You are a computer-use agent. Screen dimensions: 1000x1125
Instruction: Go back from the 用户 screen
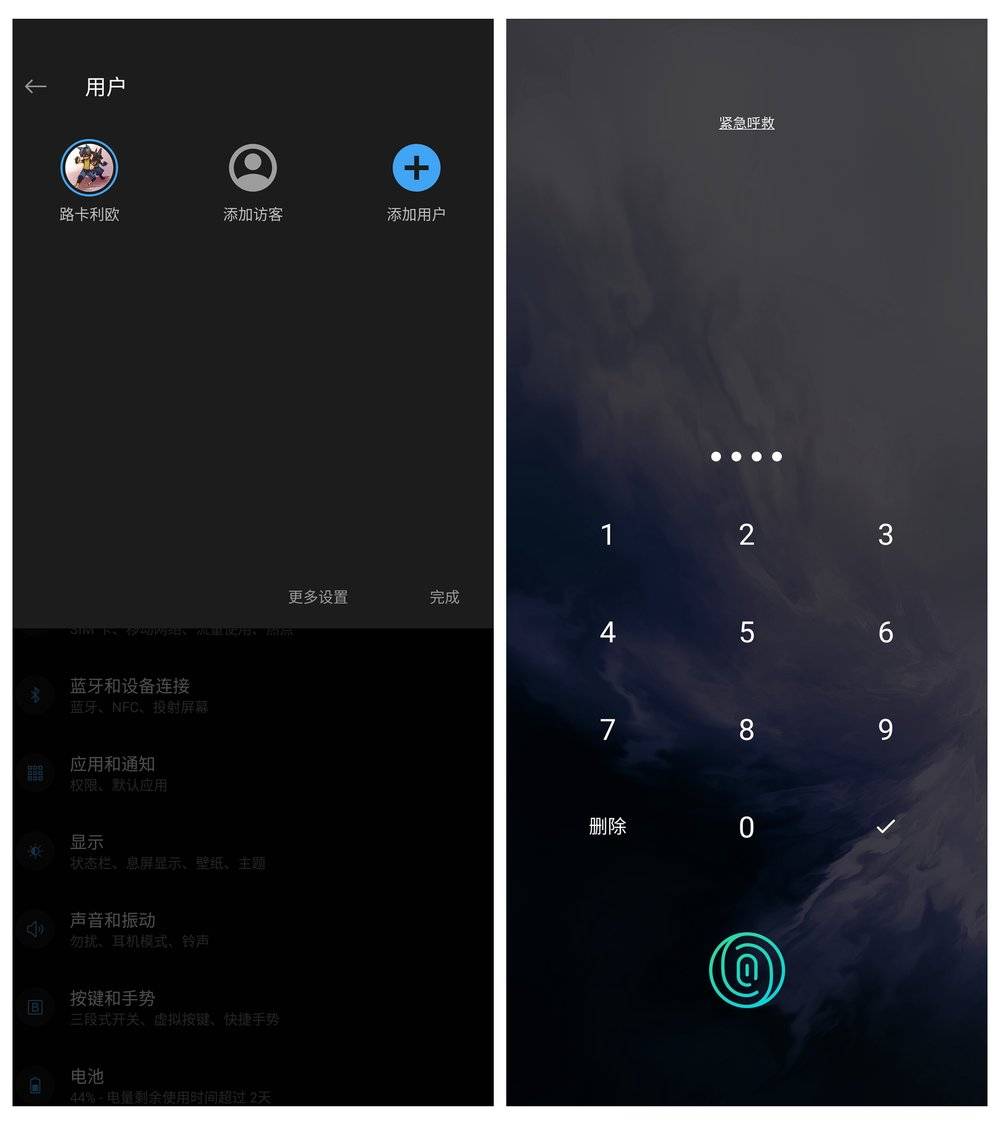[x=36, y=87]
